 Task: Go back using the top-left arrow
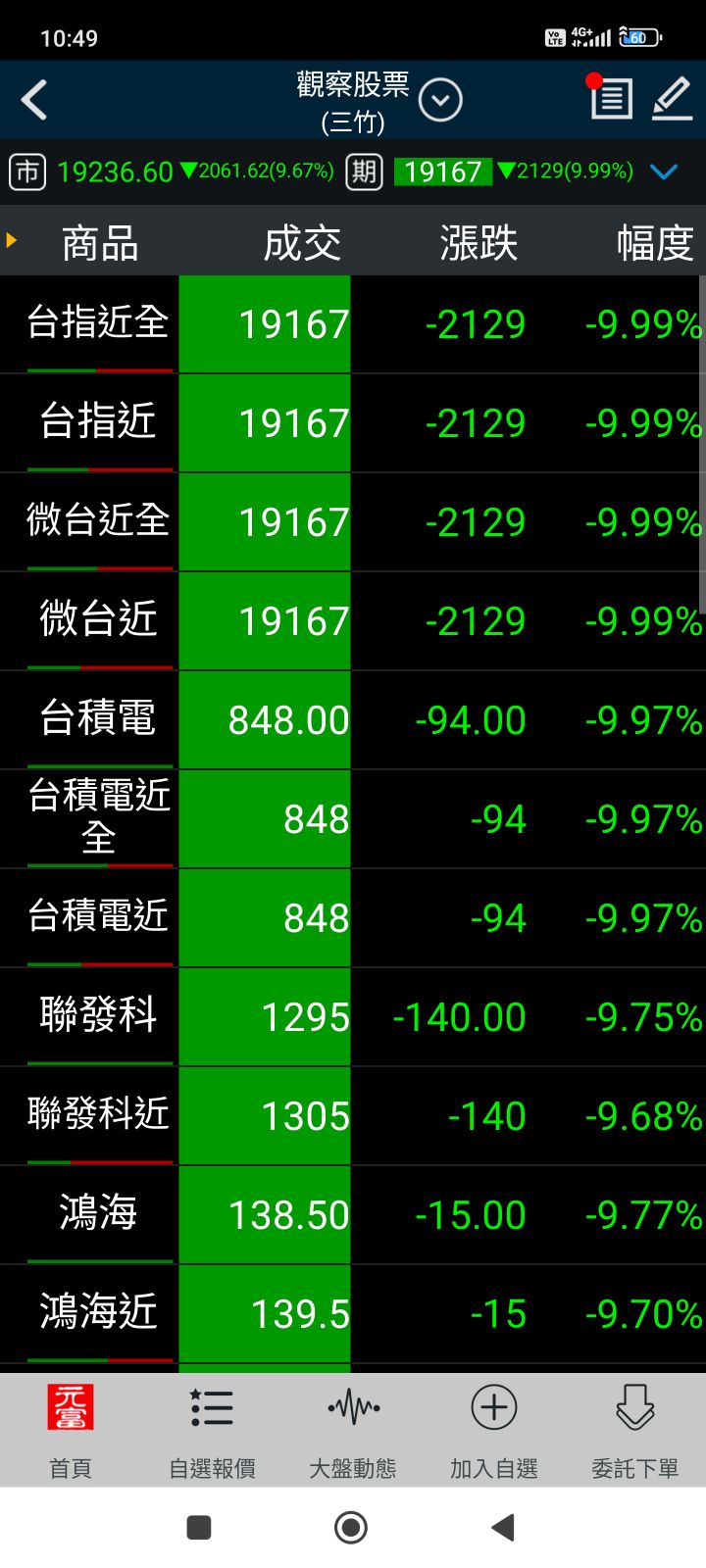click(x=34, y=100)
